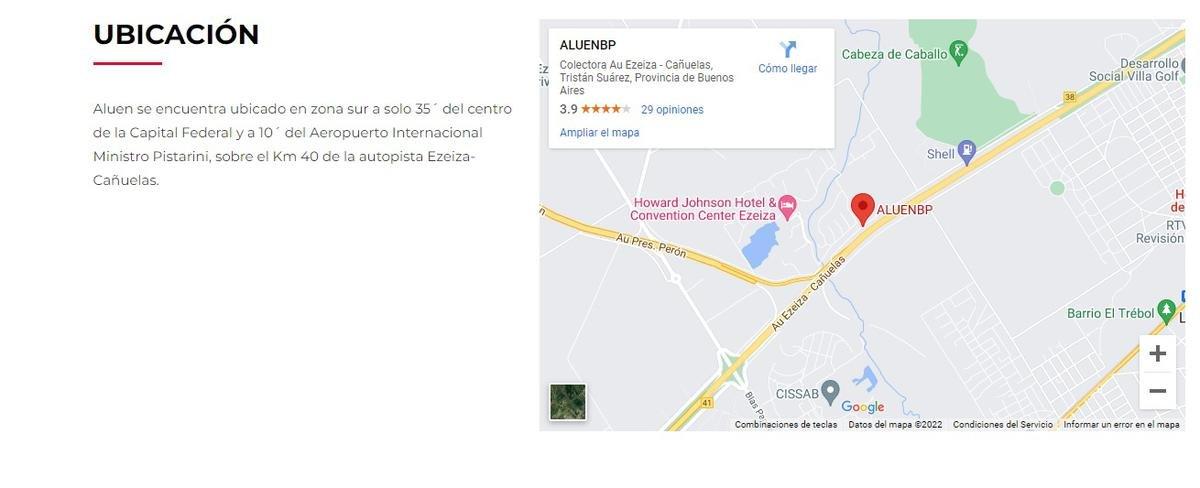Open Combinaciones de teclas

click(x=785, y=425)
